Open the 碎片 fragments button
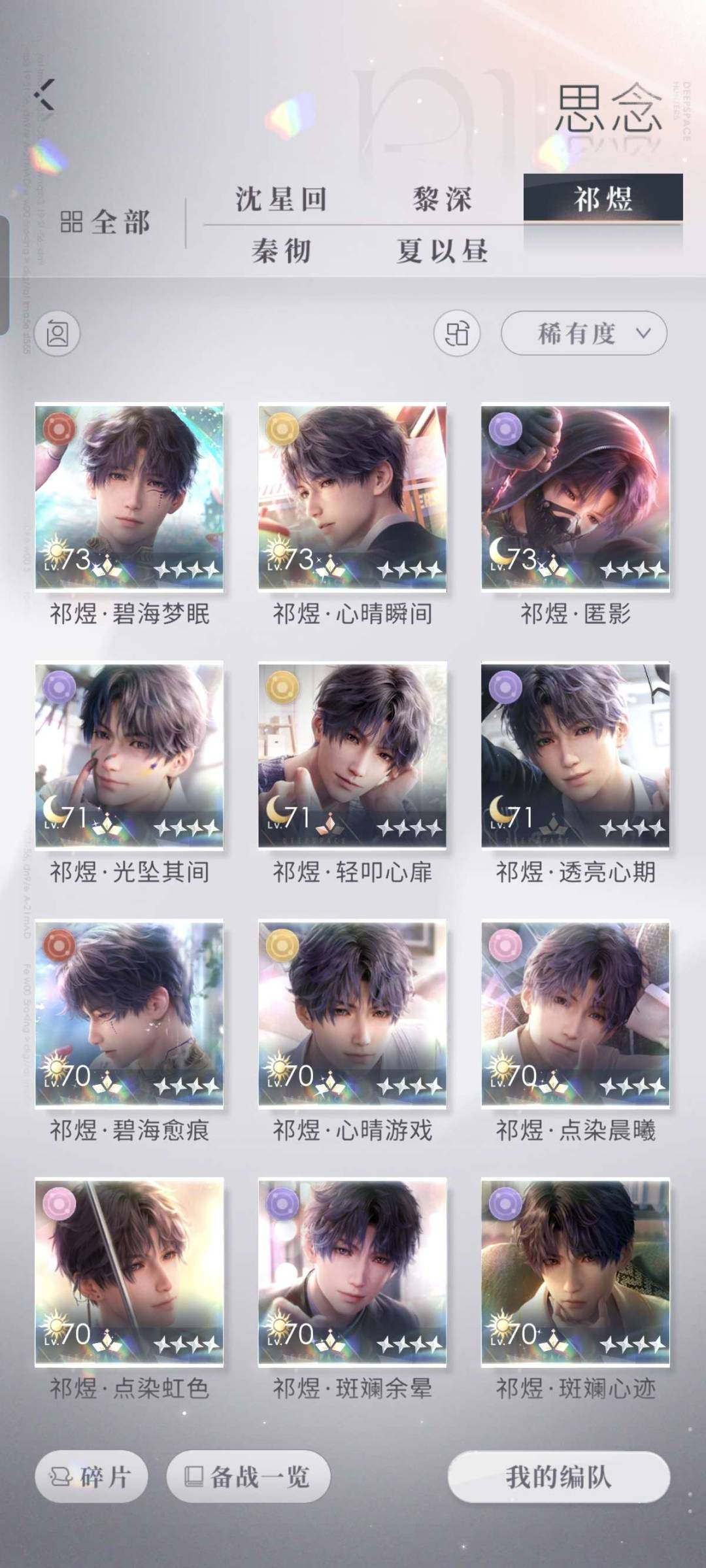706x1568 pixels. coord(92,1476)
